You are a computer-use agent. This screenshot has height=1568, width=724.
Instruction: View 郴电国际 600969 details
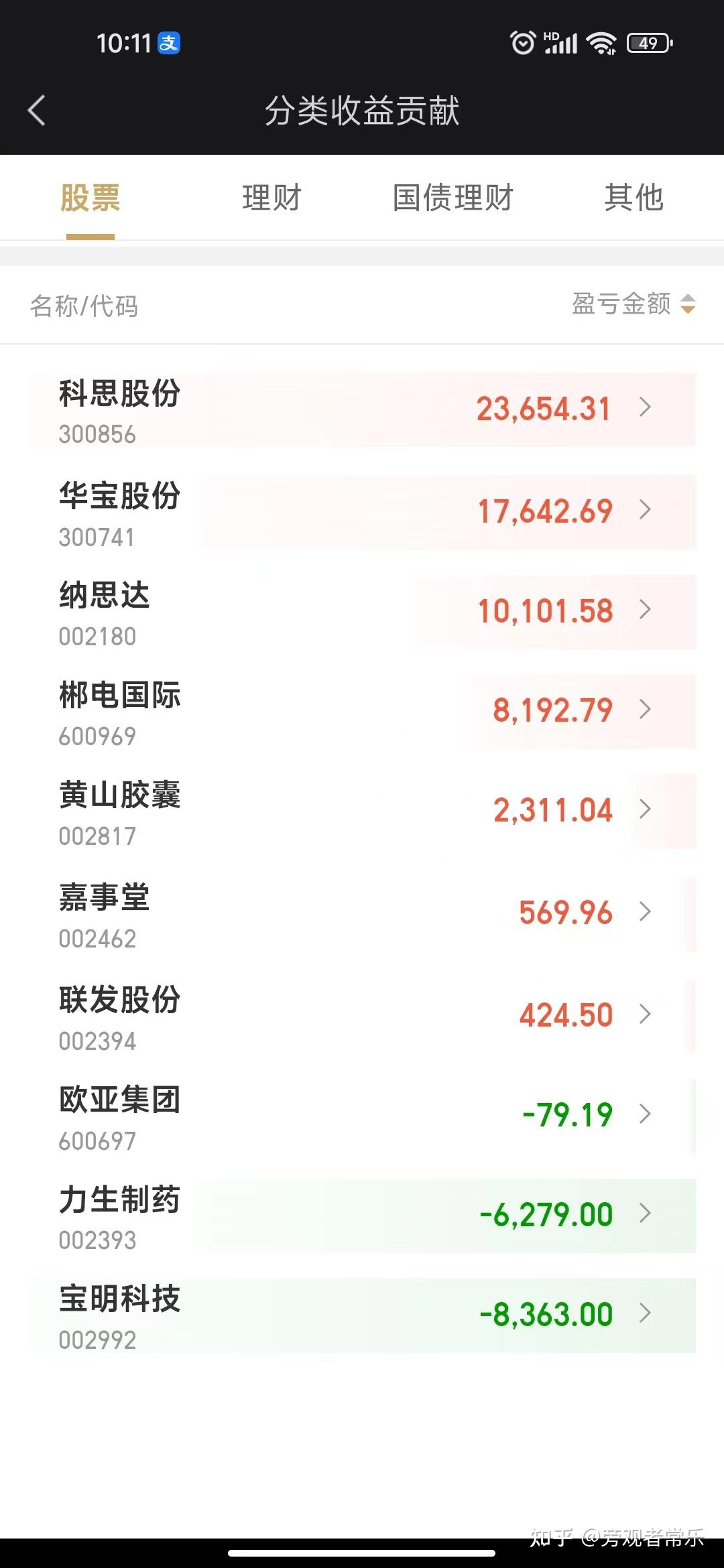(x=362, y=712)
